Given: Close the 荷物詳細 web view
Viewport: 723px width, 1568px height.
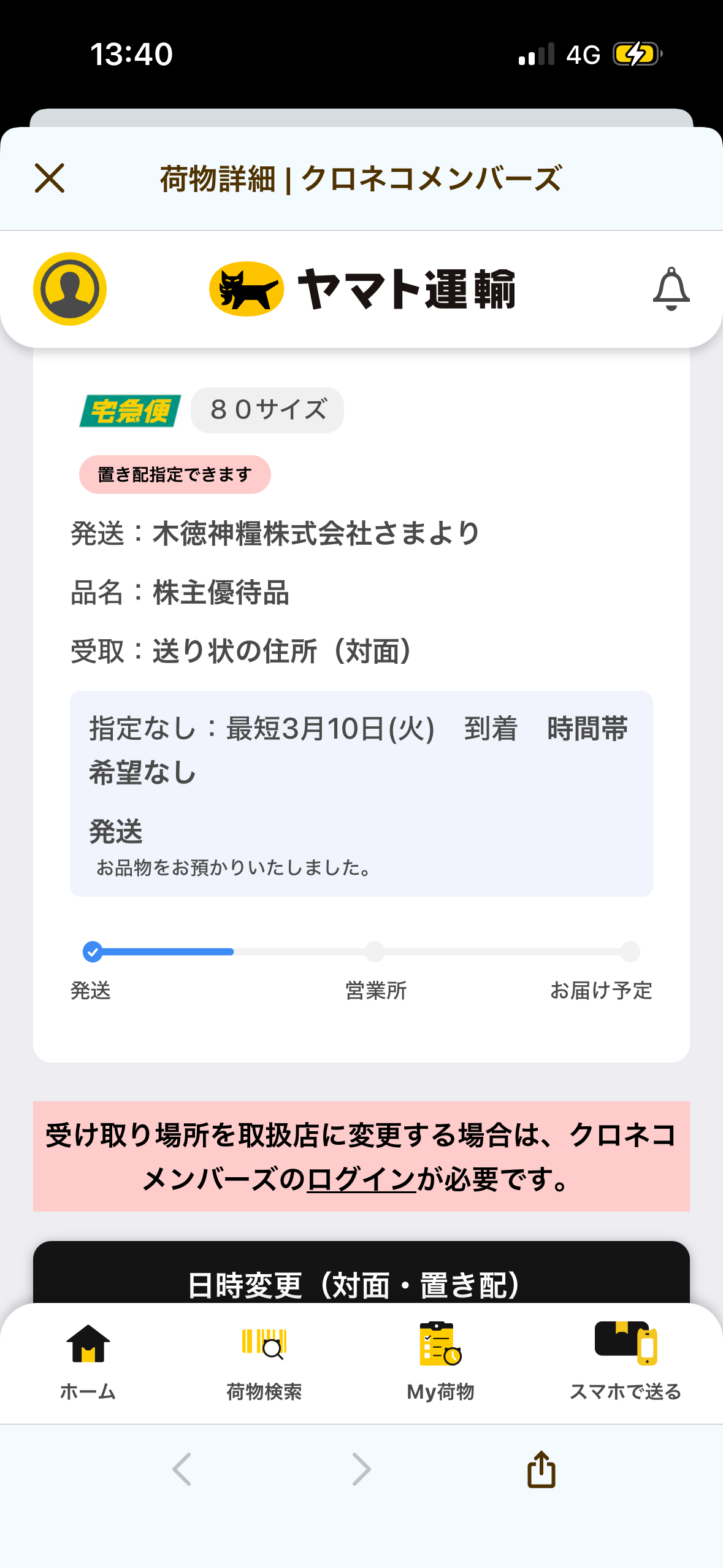Looking at the screenshot, I should [x=50, y=179].
